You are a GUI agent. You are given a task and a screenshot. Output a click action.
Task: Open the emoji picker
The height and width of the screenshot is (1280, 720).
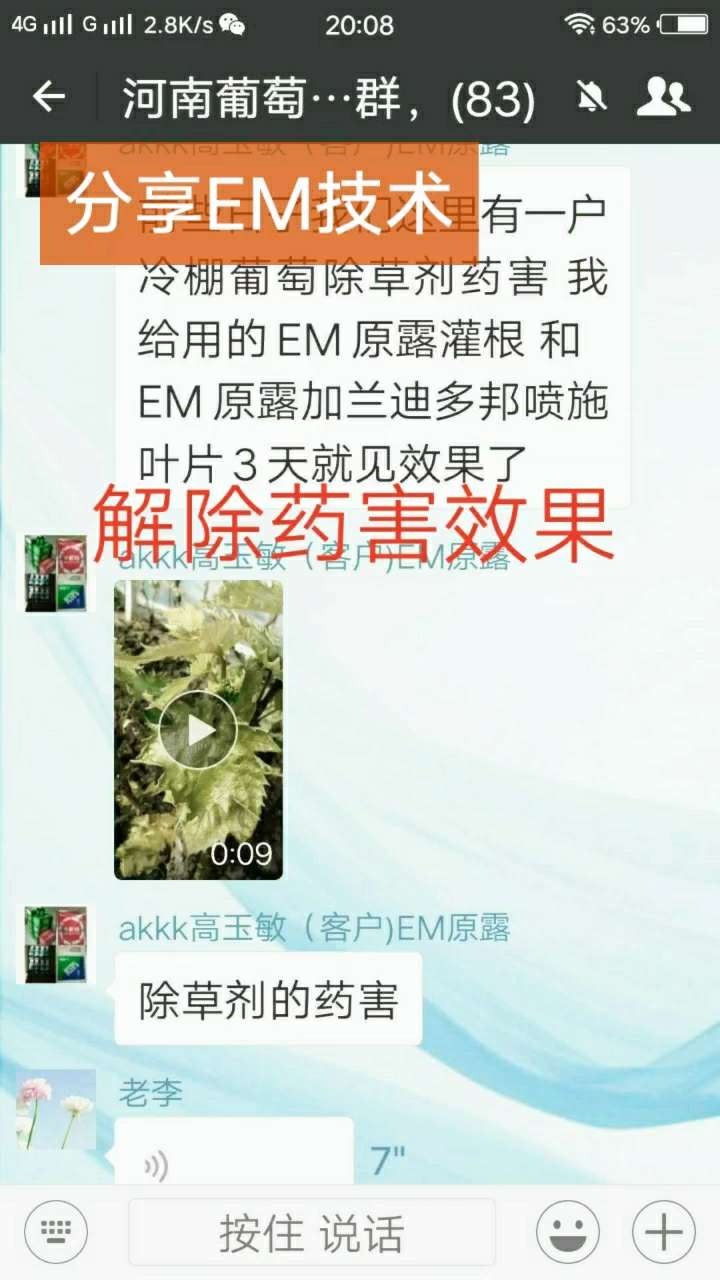pos(568,1233)
